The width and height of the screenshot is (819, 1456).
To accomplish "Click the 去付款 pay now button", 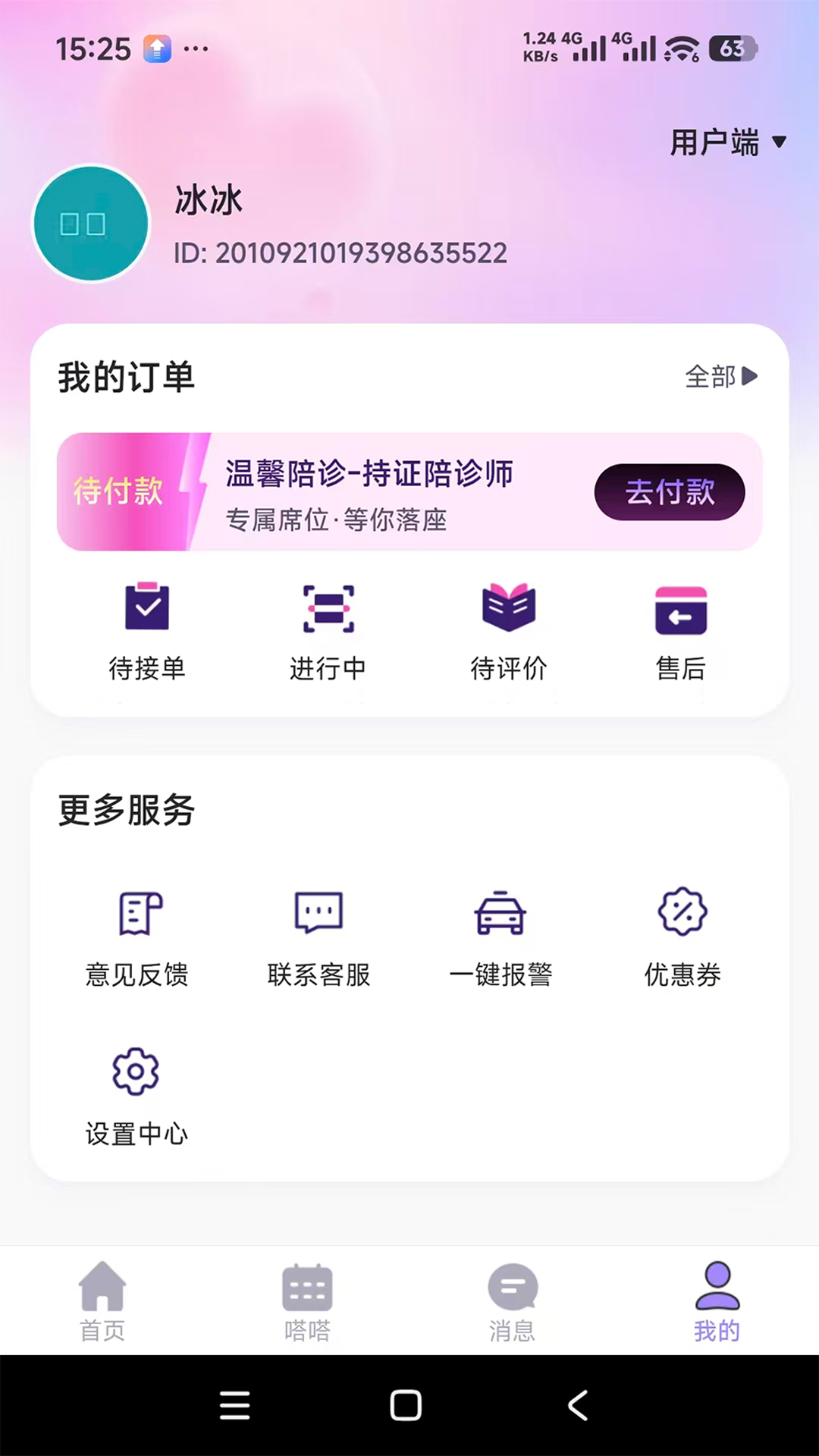I will [670, 492].
